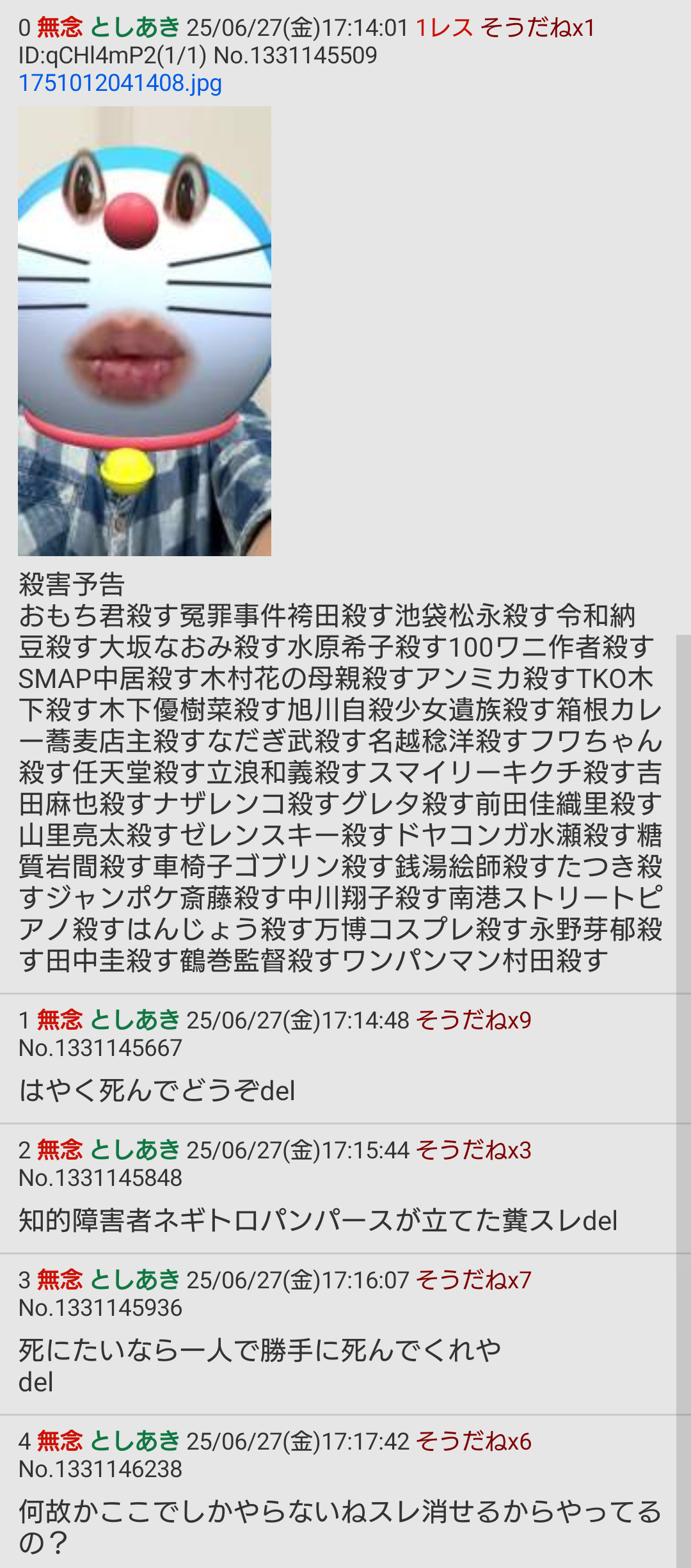Tap そうだねx3 on reply No.1331145848
Screen dimensions: 691x1568
(x=473, y=1150)
